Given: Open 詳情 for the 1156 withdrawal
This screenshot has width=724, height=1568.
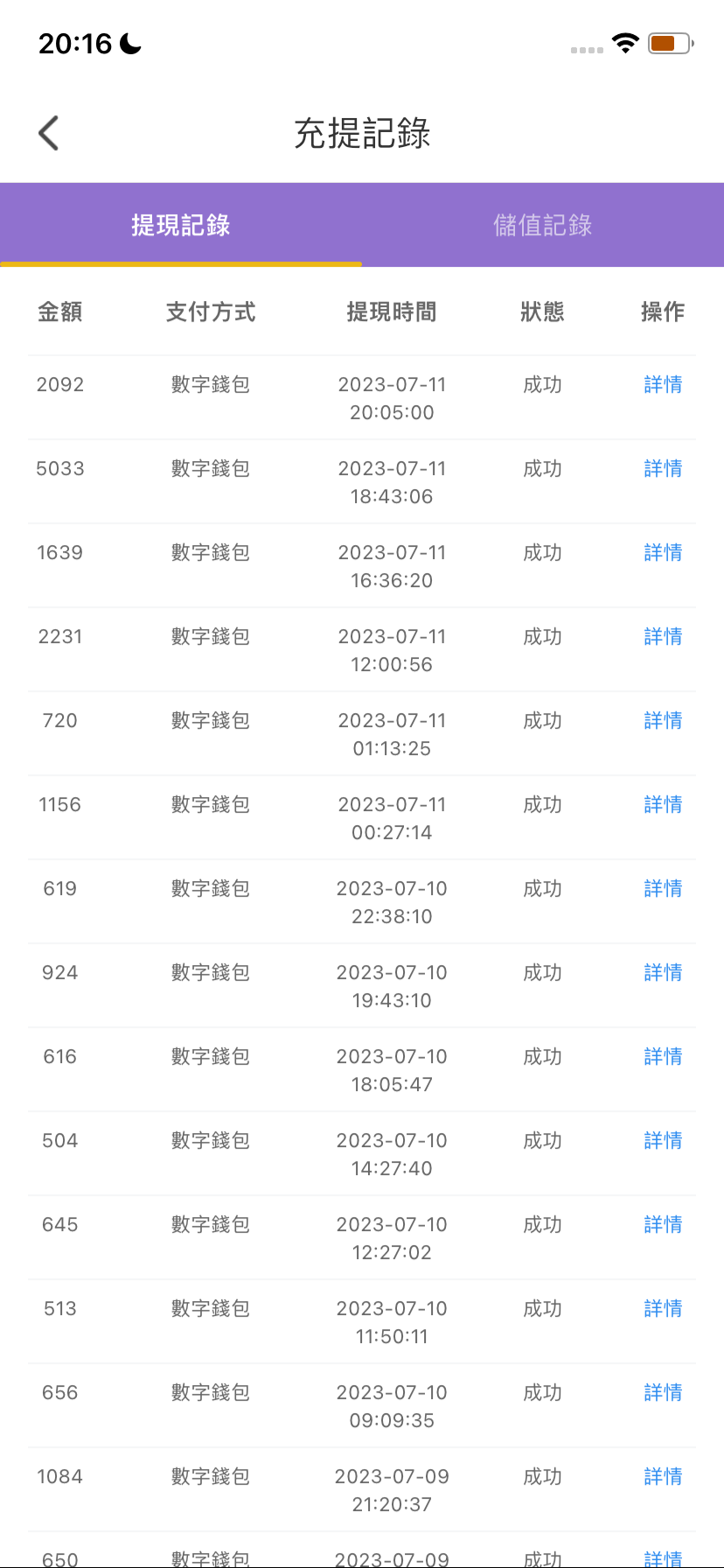Looking at the screenshot, I should (663, 805).
